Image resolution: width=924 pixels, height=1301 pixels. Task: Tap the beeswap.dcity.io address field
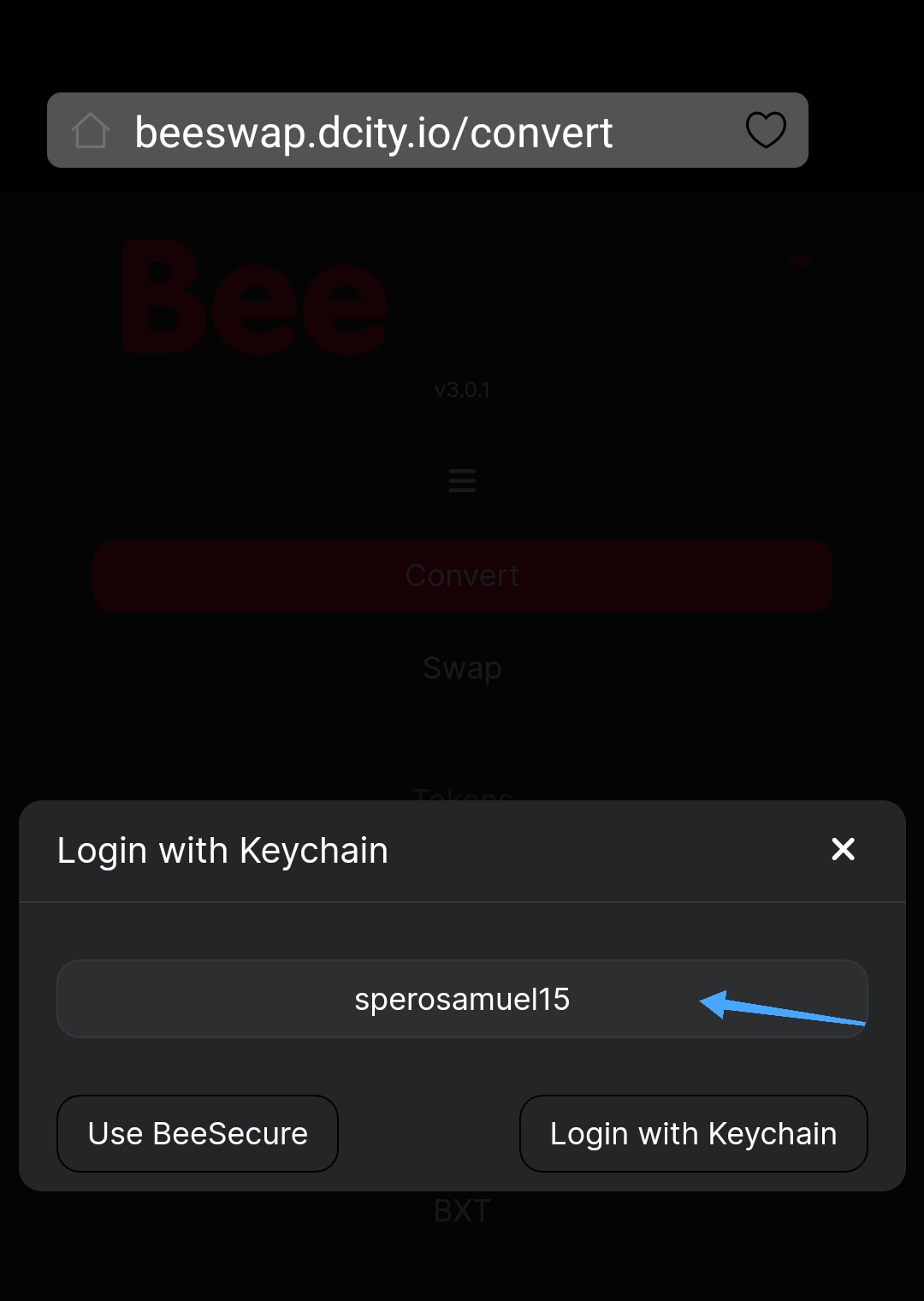point(374,133)
